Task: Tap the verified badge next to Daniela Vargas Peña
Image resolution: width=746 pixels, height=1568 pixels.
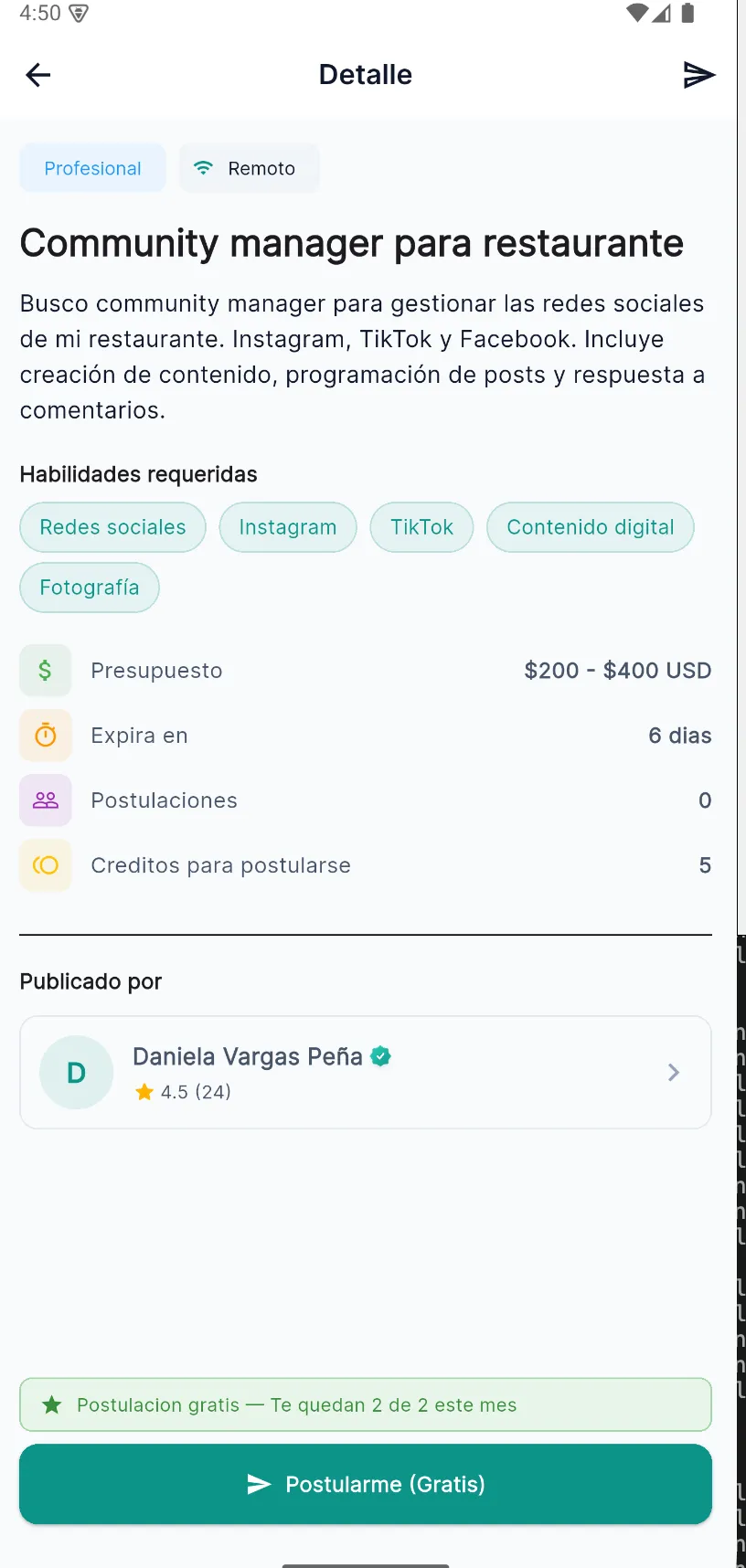Action: coord(380,1056)
